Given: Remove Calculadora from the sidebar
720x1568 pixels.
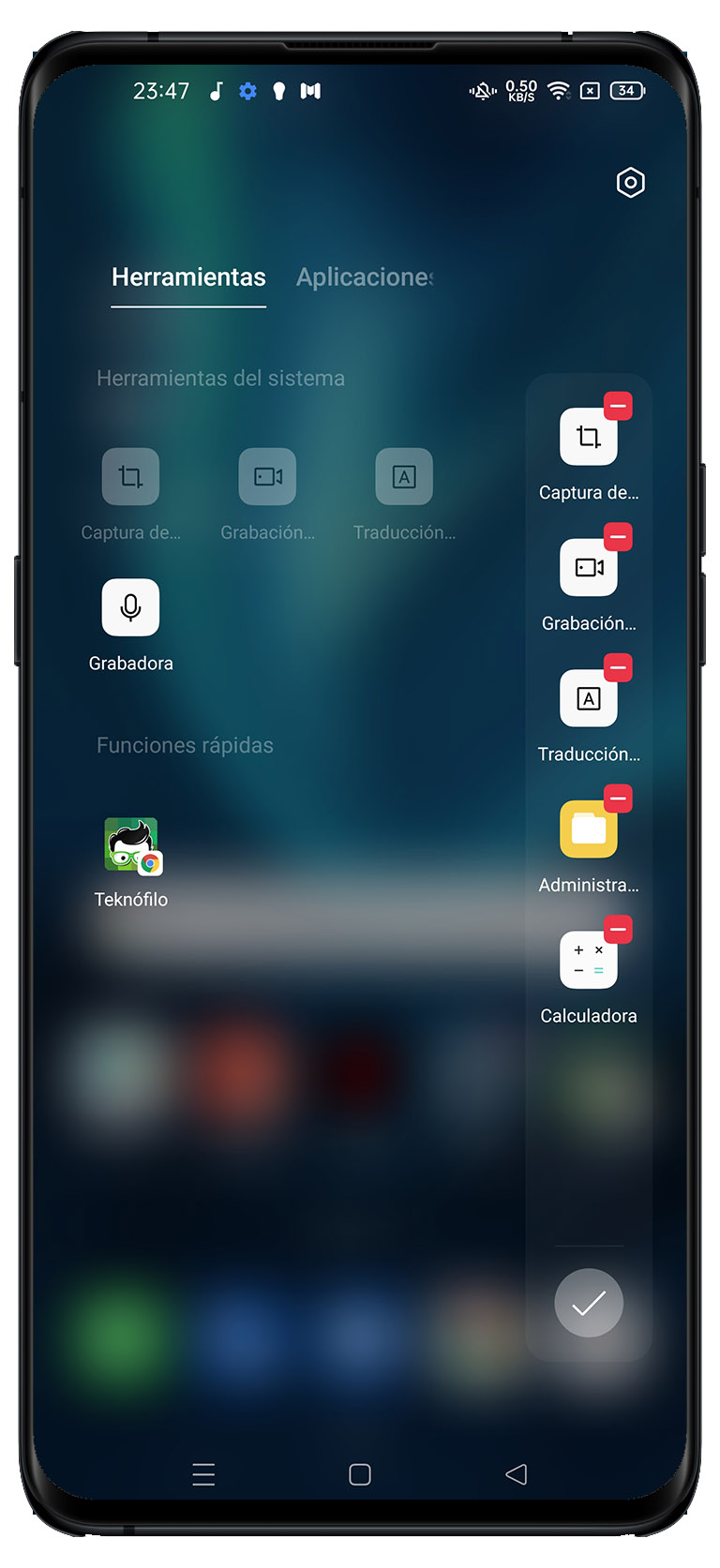Looking at the screenshot, I should point(618,930).
